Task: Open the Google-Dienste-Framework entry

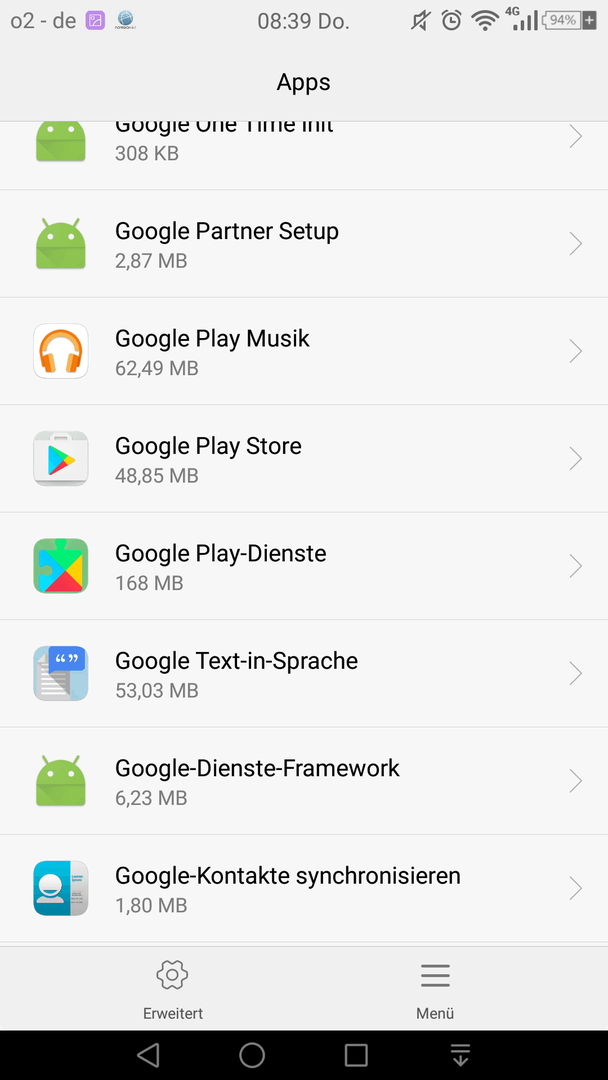Action: coord(304,781)
